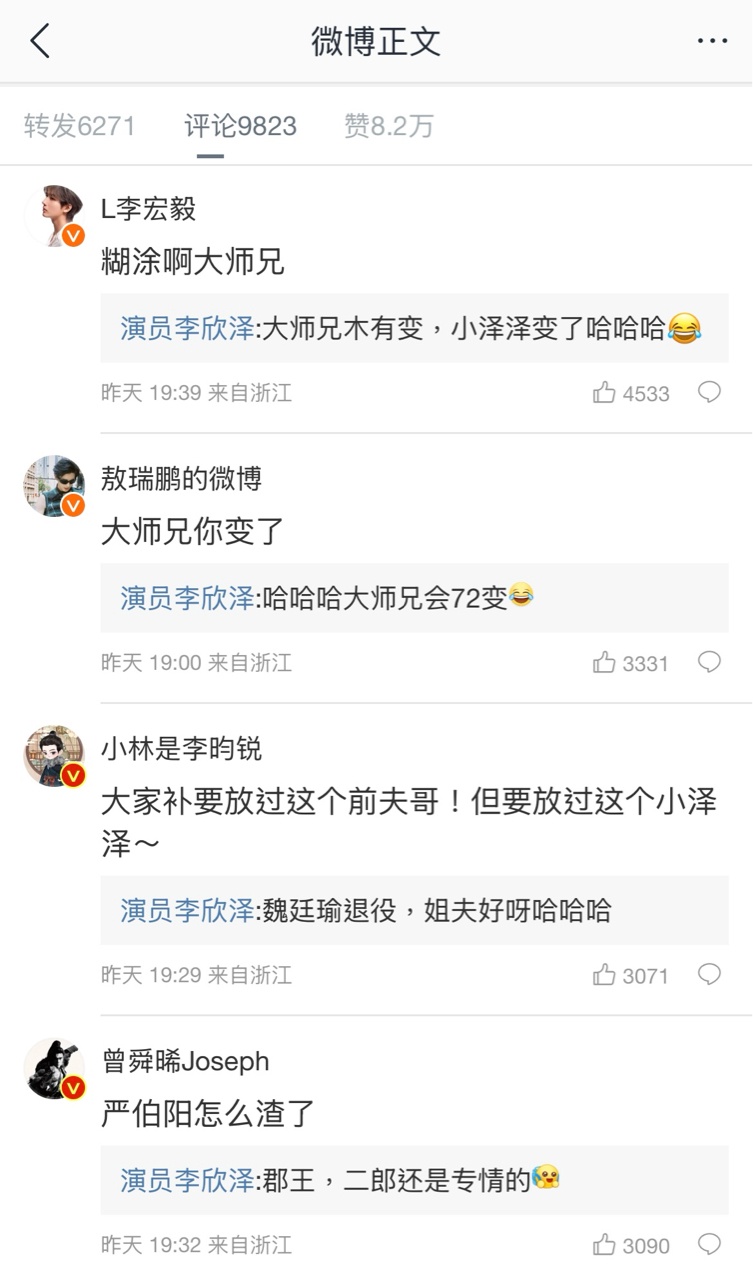Open 小林是李昀锐's profile avatar
The image size is (753, 1280).
[x=54, y=756]
